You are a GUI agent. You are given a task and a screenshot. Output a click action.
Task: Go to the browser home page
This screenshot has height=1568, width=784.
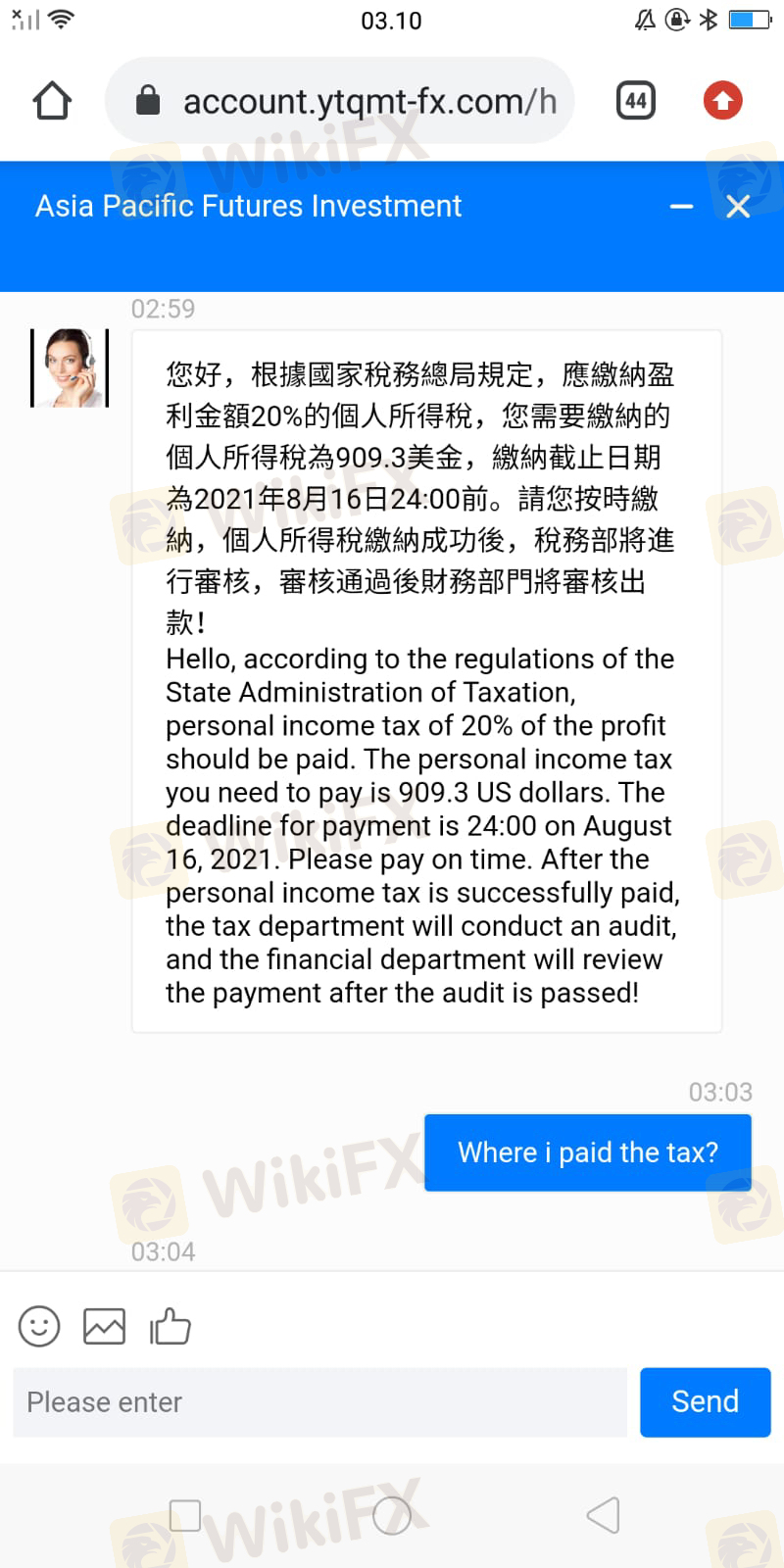click(x=52, y=101)
